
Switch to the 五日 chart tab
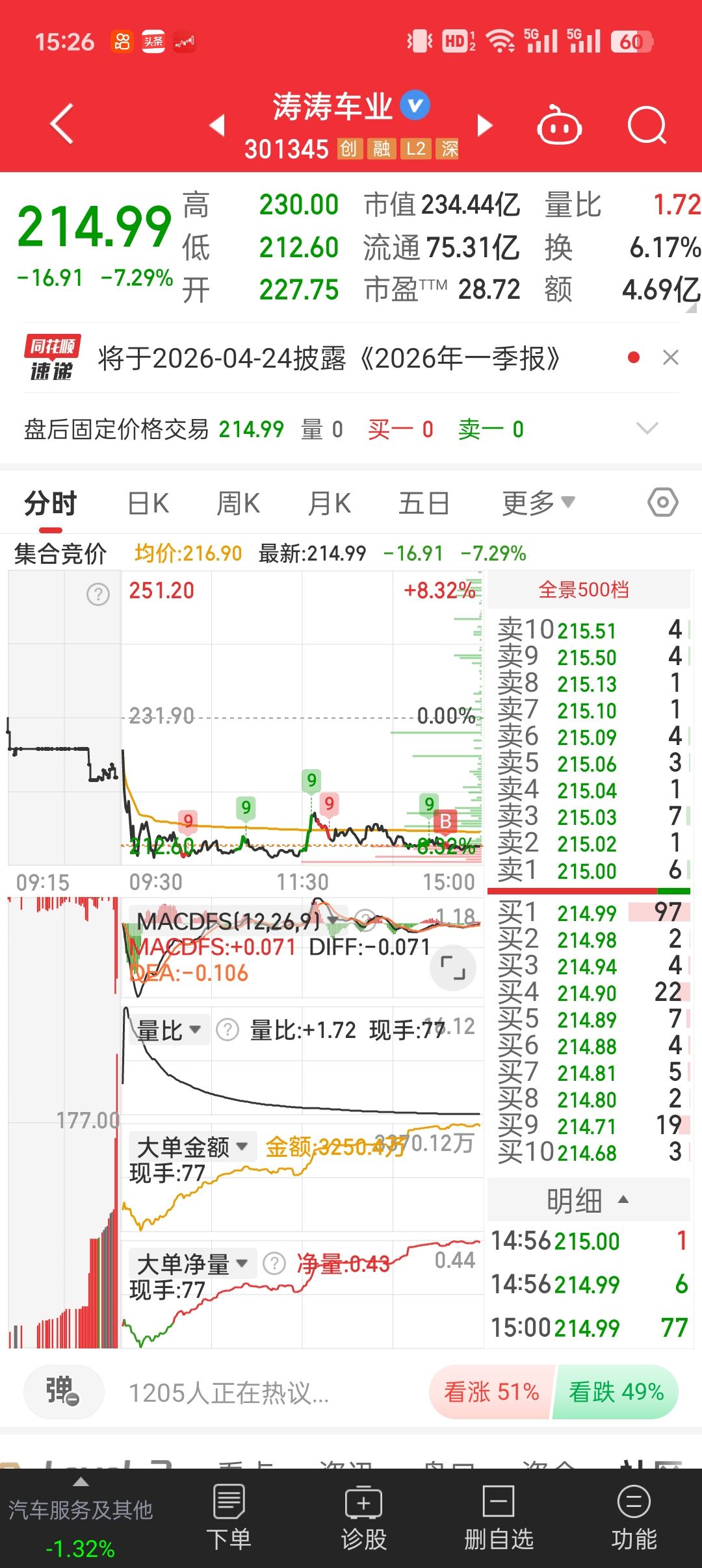[x=424, y=503]
